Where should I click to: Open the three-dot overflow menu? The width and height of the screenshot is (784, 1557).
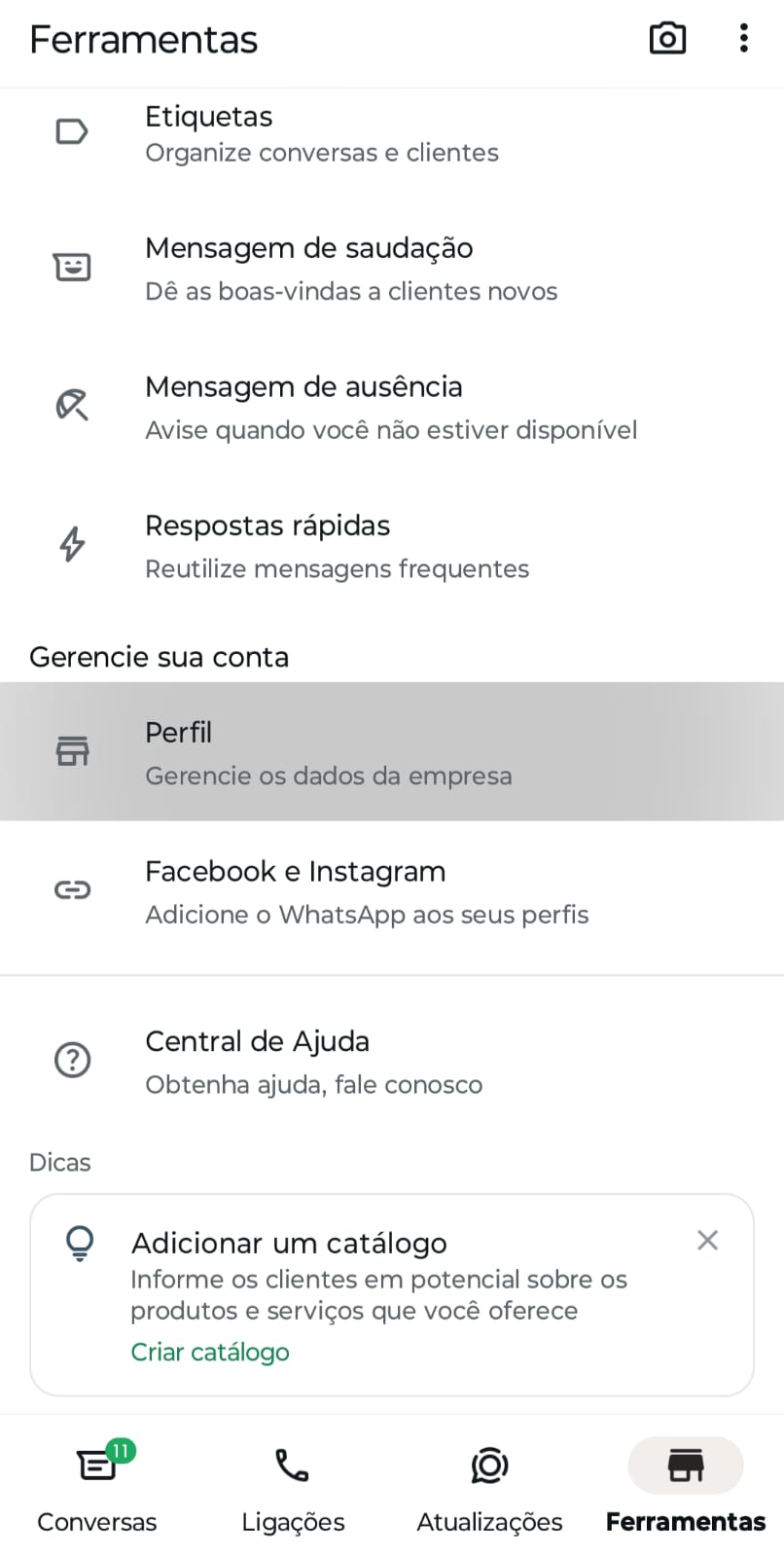point(743,39)
